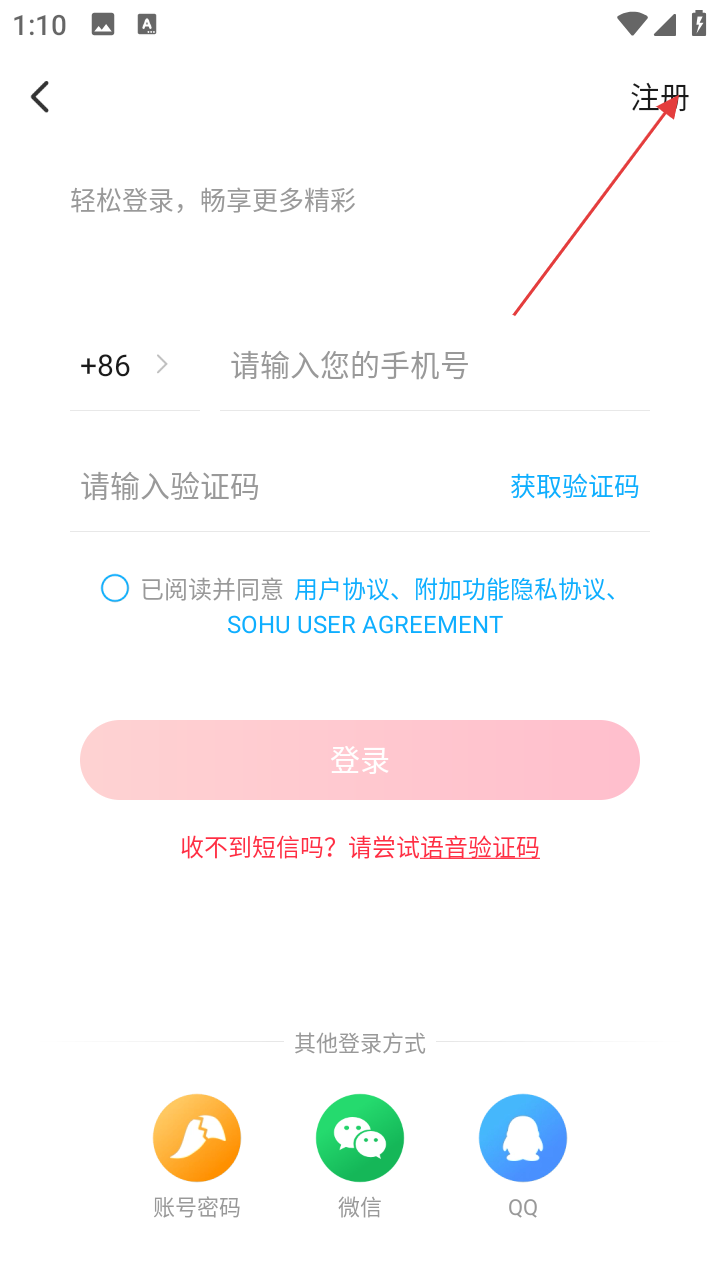Tap 获取验证码 to request a code
The height and width of the screenshot is (1280, 720).
click(574, 487)
